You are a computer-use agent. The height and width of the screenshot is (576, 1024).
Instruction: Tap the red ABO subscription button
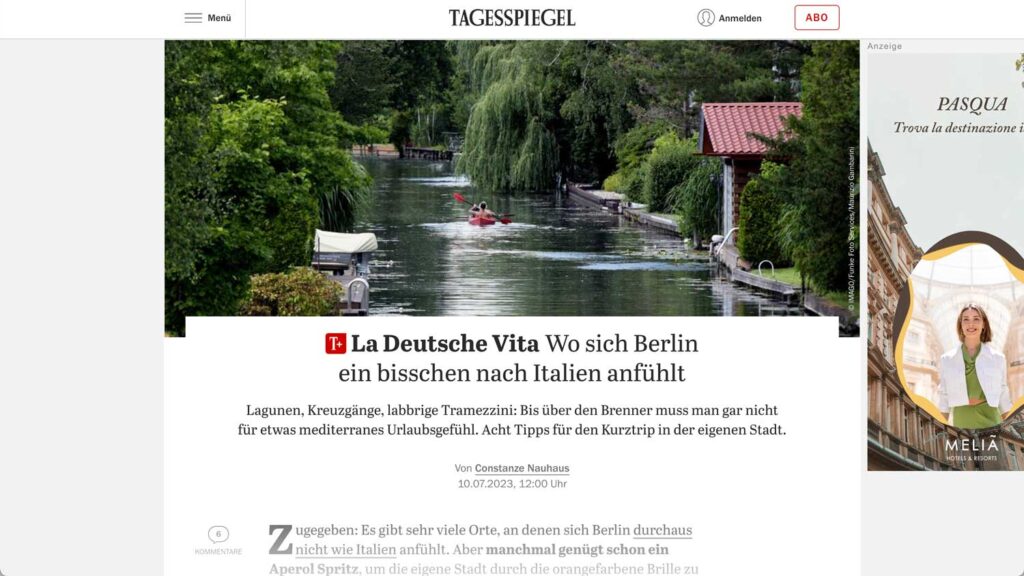pyautogui.click(x=816, y=18)
